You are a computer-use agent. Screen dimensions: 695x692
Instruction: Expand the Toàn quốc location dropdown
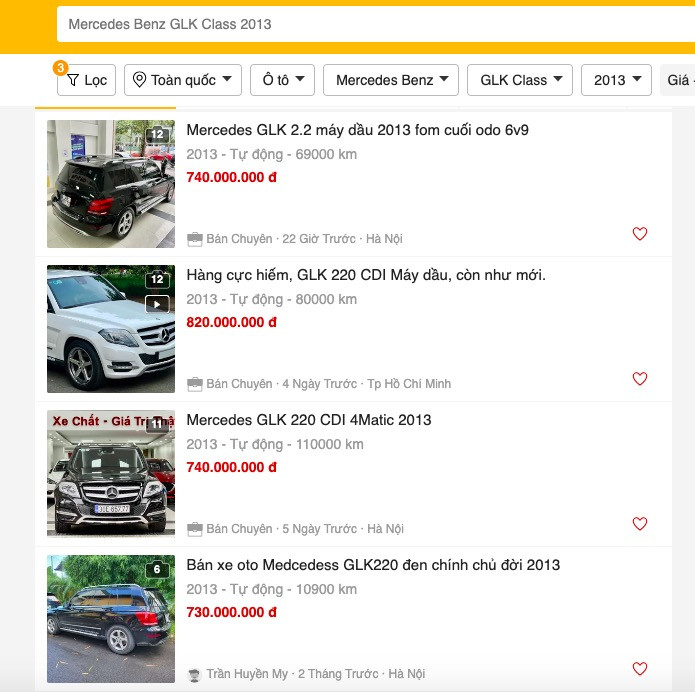click(x=183, y=80)
